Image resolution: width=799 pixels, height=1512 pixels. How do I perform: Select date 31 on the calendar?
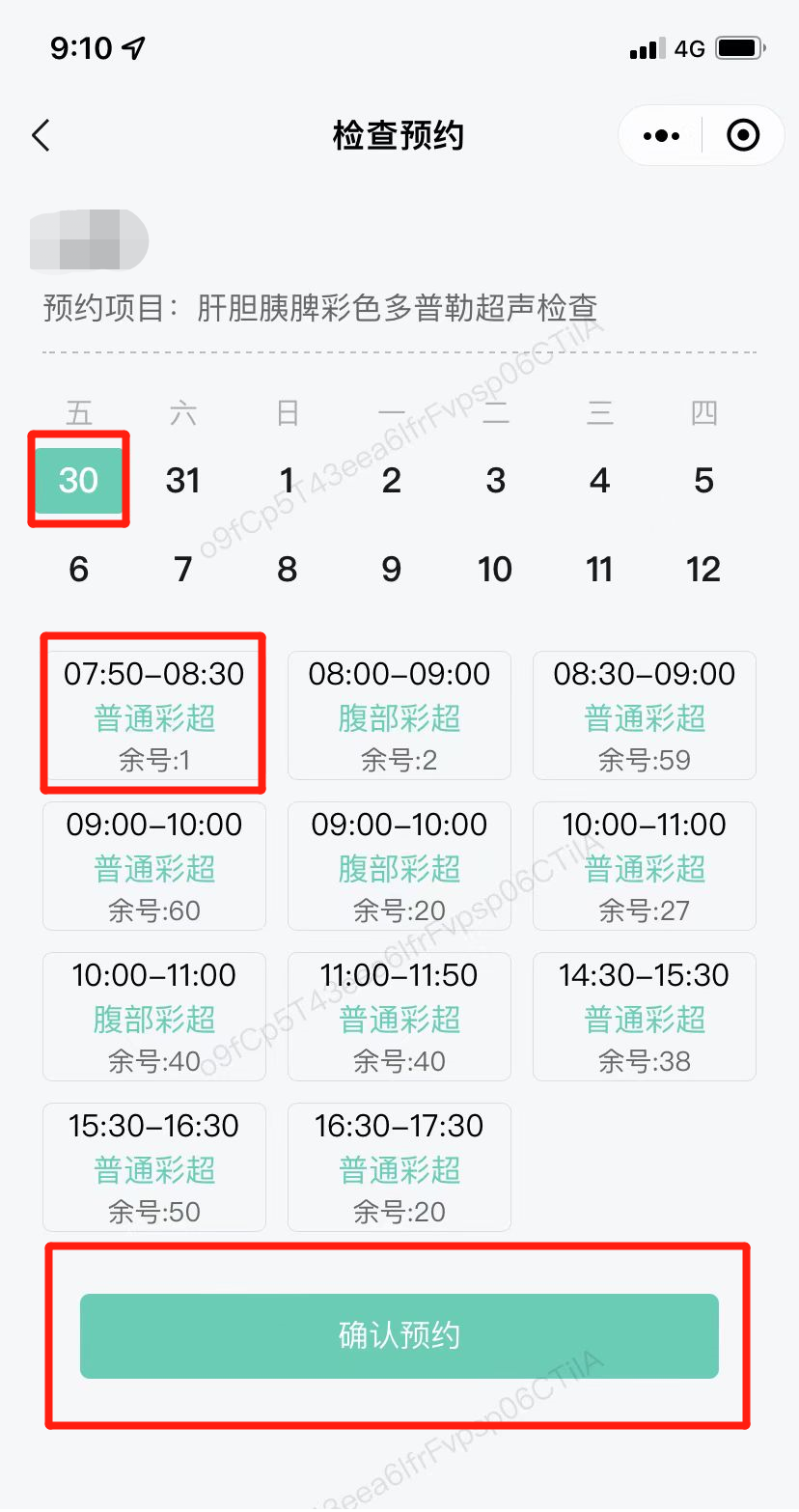pos(183,480)
